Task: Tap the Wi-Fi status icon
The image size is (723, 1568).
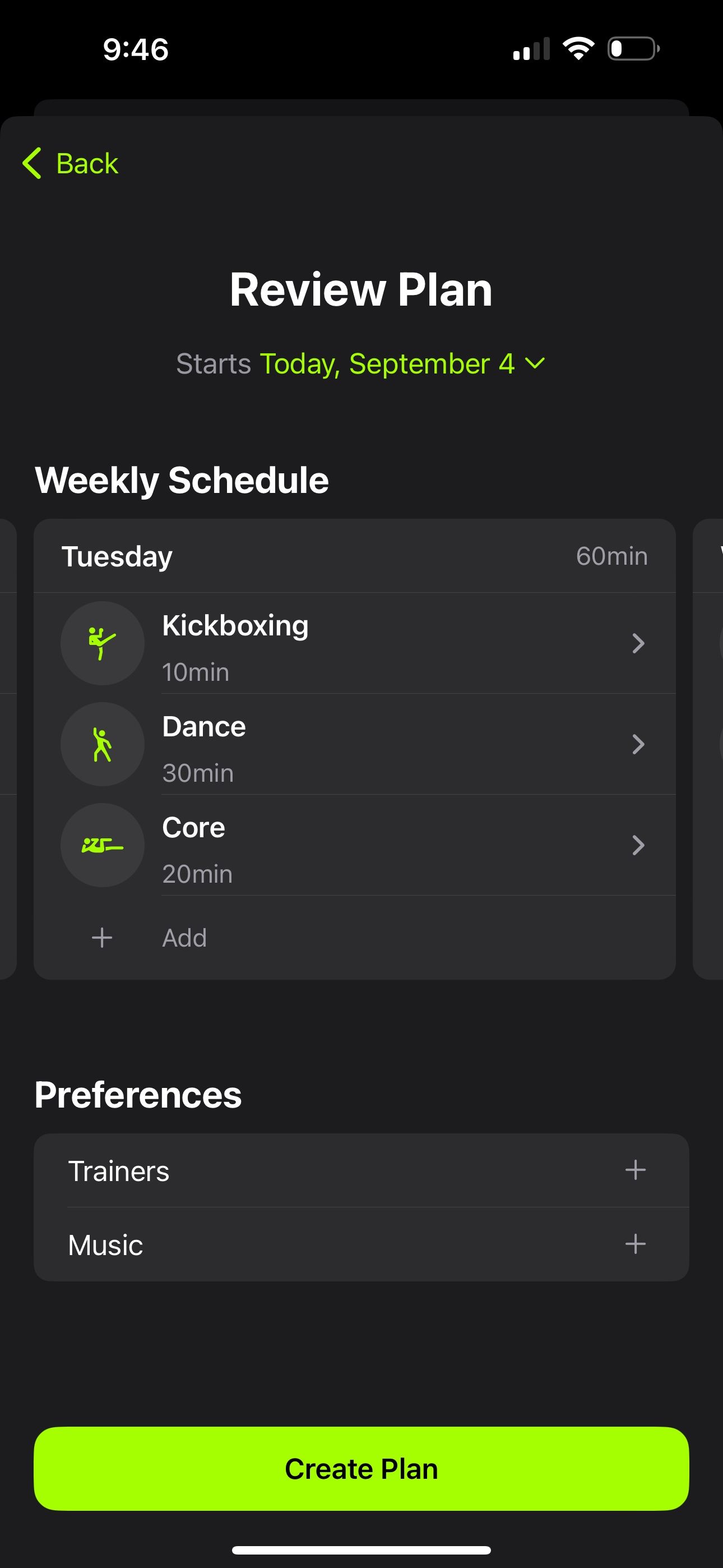Action: click(578, 48)
